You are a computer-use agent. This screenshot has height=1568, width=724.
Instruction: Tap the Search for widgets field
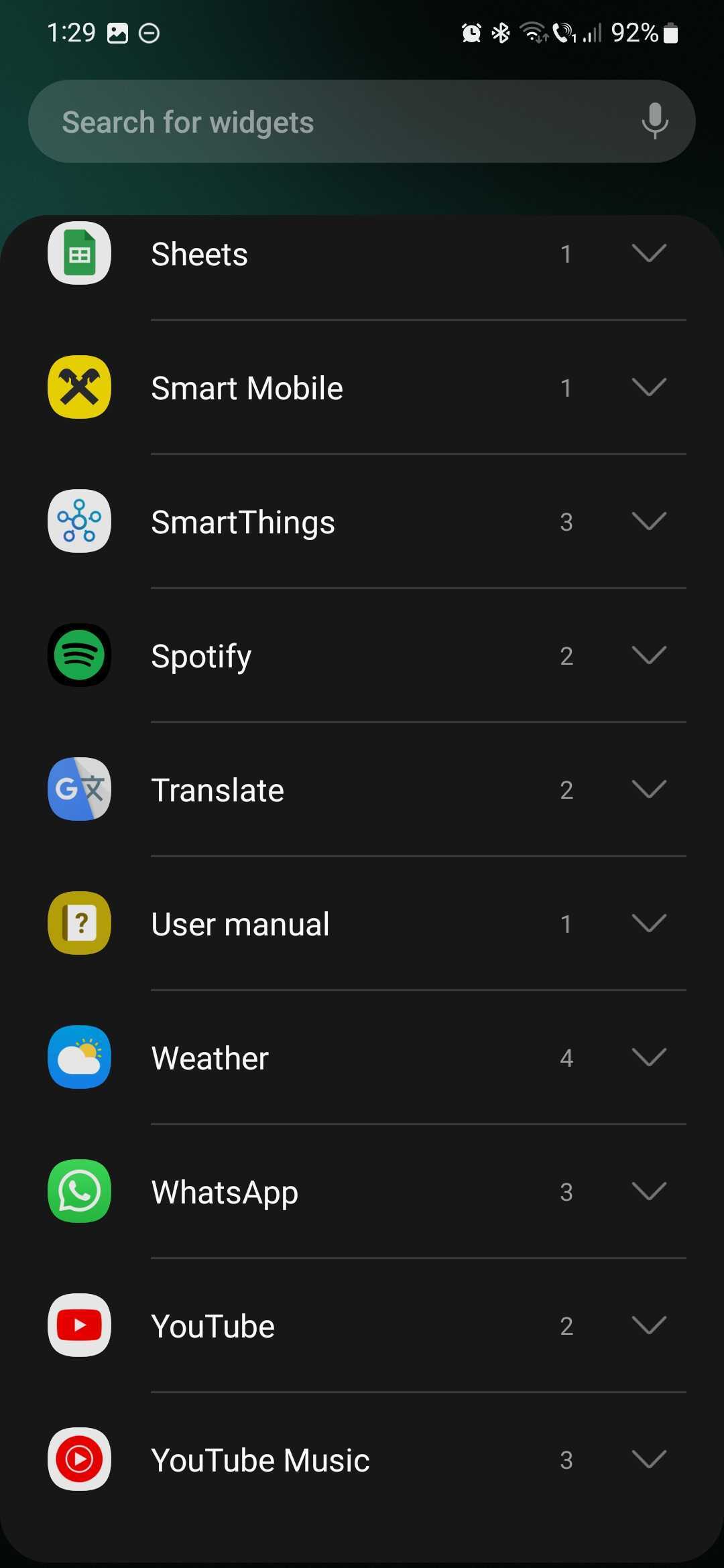[335, 122]
